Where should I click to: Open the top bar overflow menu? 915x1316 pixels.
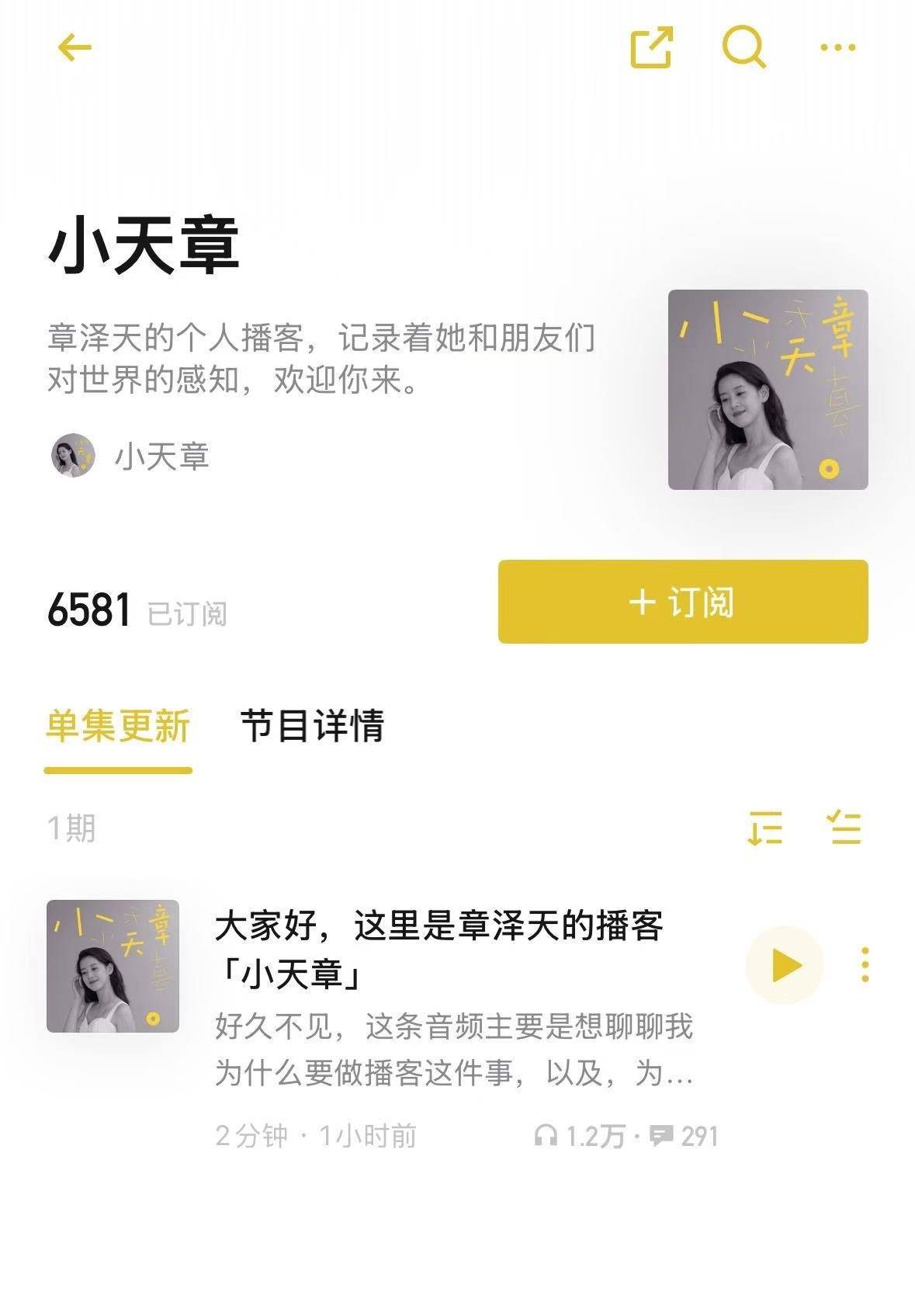pyautogui.click(x=838, y=48)
